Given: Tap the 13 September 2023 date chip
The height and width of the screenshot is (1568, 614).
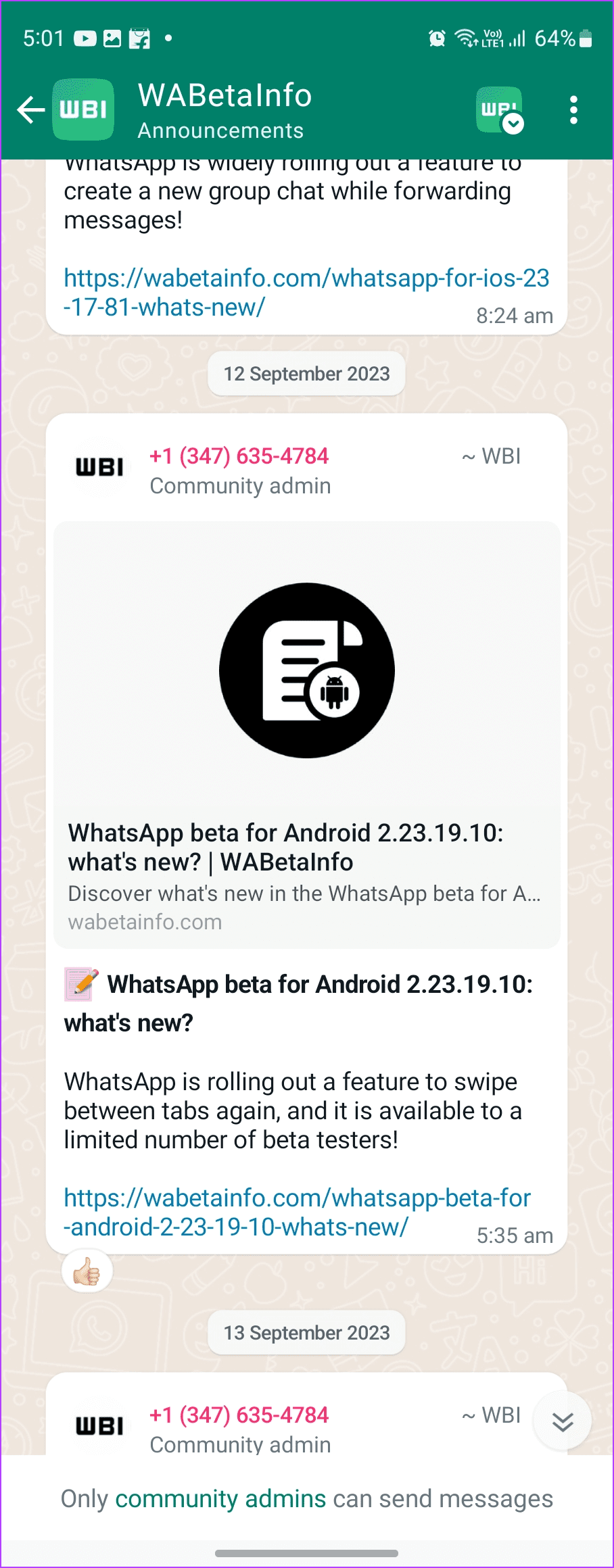Looking at the screenshot, I should [x=306, y=1332].
